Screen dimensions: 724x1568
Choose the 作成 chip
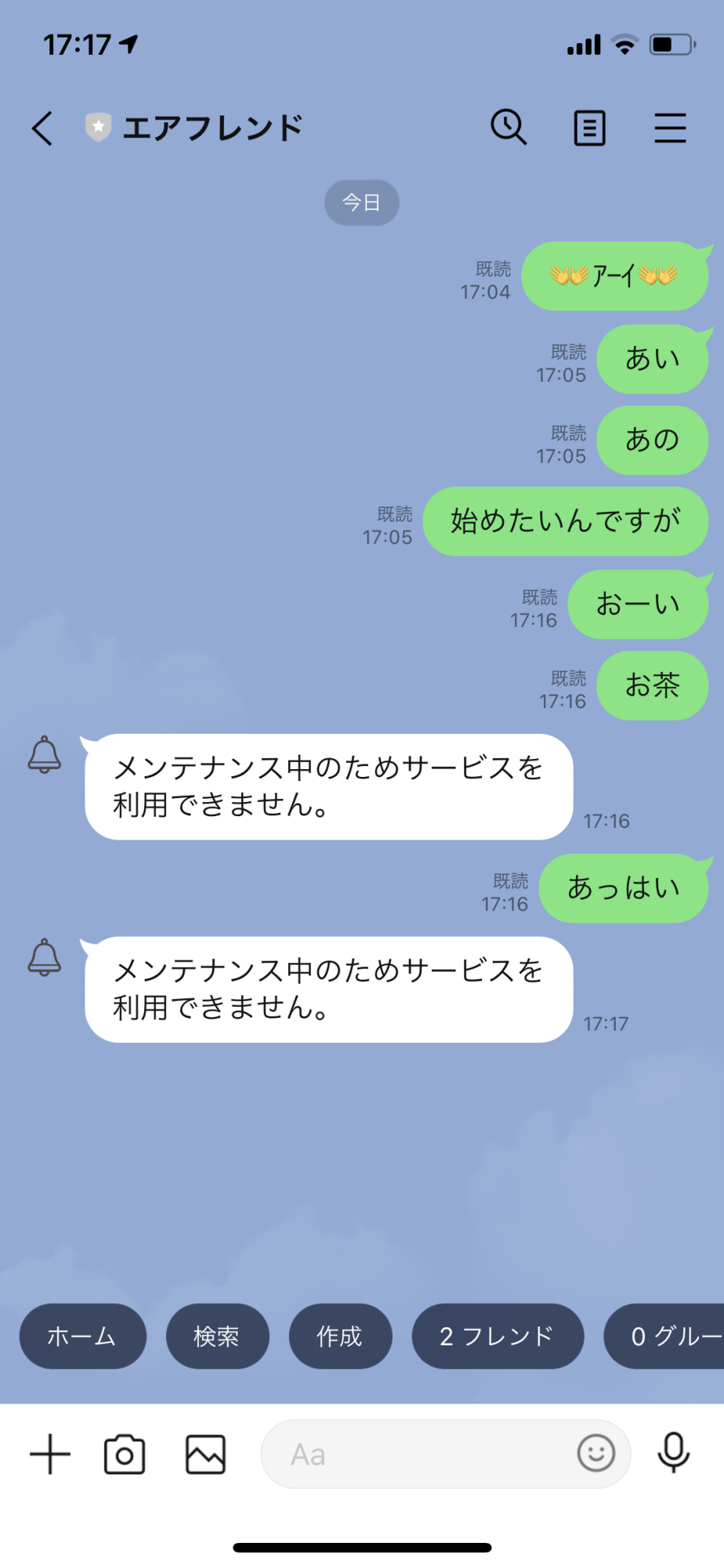pos(340,1336)
